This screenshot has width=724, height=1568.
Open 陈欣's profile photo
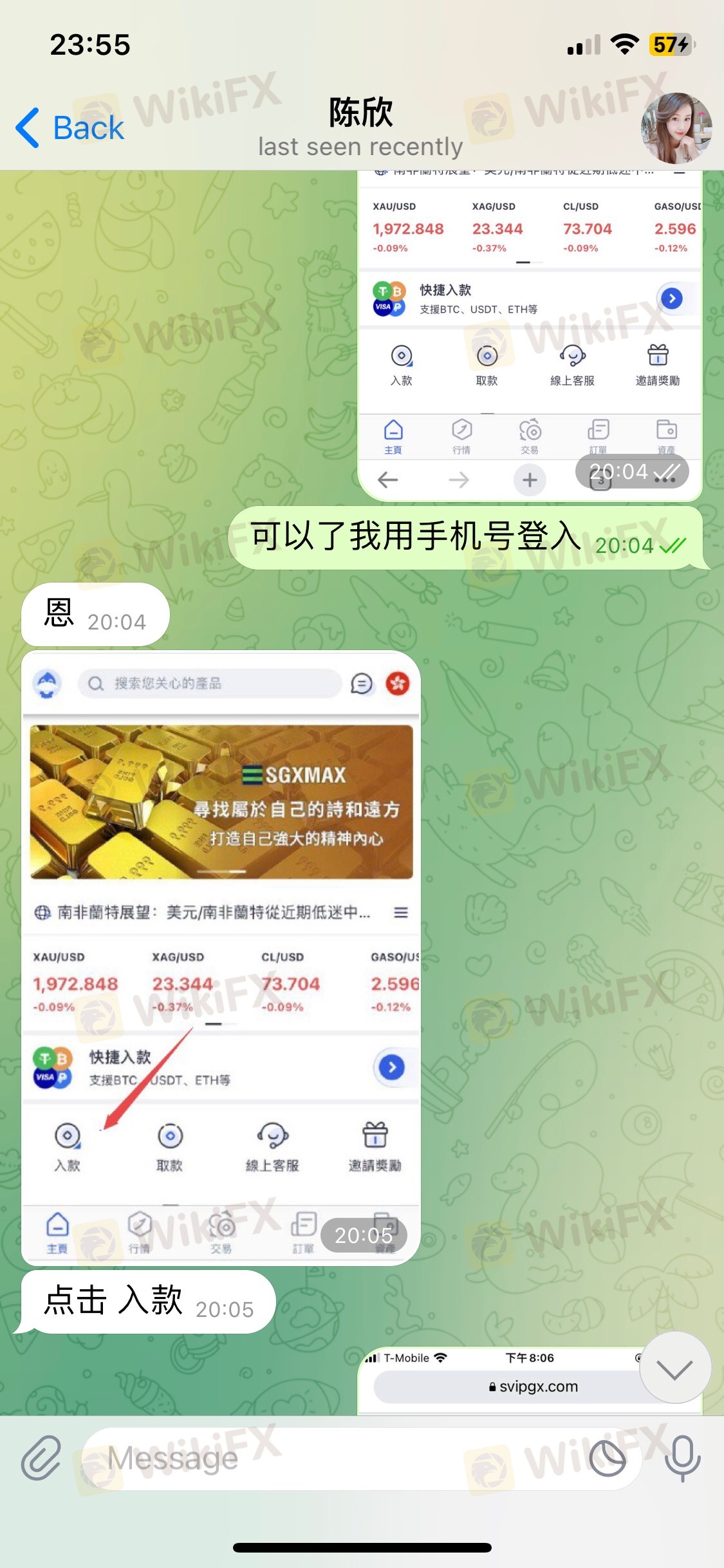(676, 128)
